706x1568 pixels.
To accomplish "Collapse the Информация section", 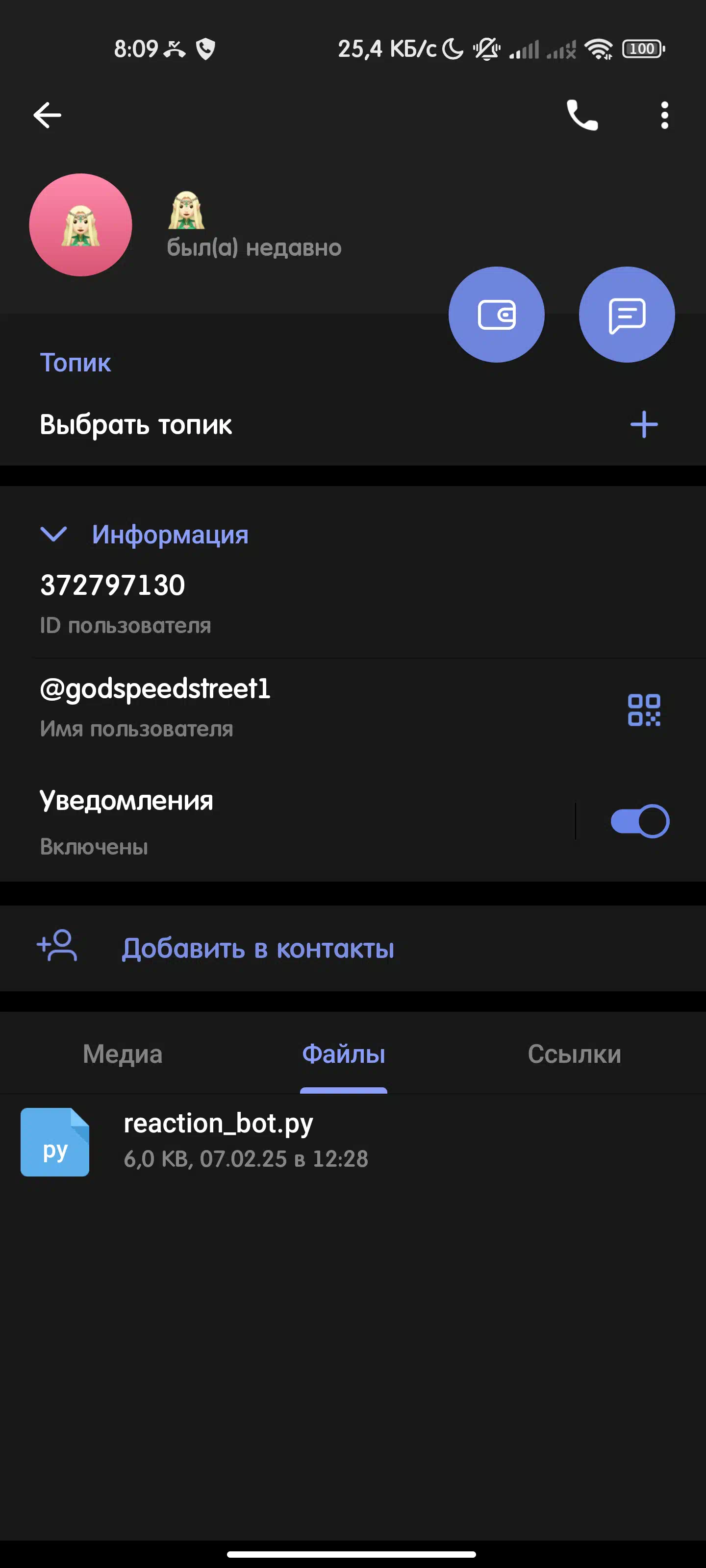I will click(53, 535).
